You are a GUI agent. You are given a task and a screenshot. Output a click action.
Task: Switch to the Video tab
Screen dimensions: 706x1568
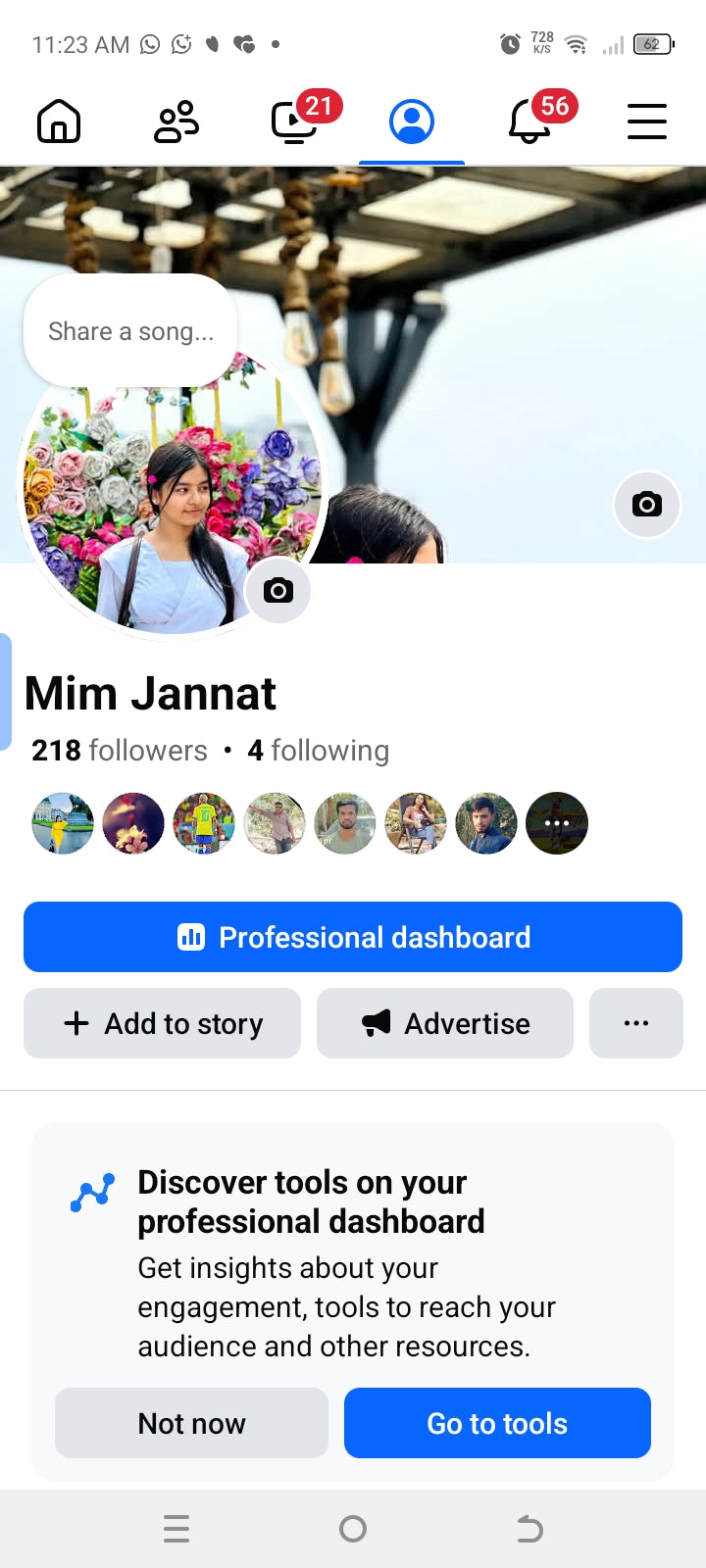tap(294, 122)
